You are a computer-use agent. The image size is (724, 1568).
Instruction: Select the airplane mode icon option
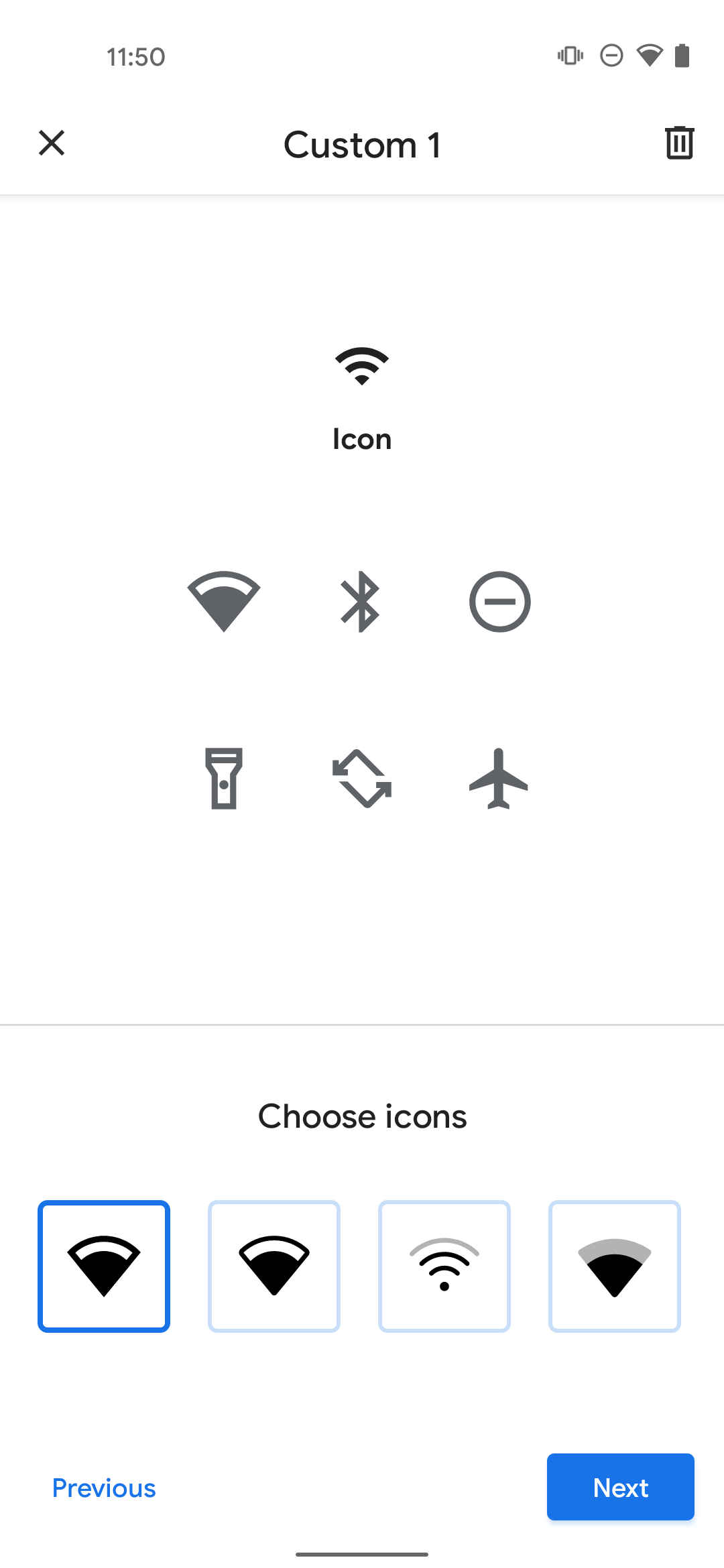[499, 781]
